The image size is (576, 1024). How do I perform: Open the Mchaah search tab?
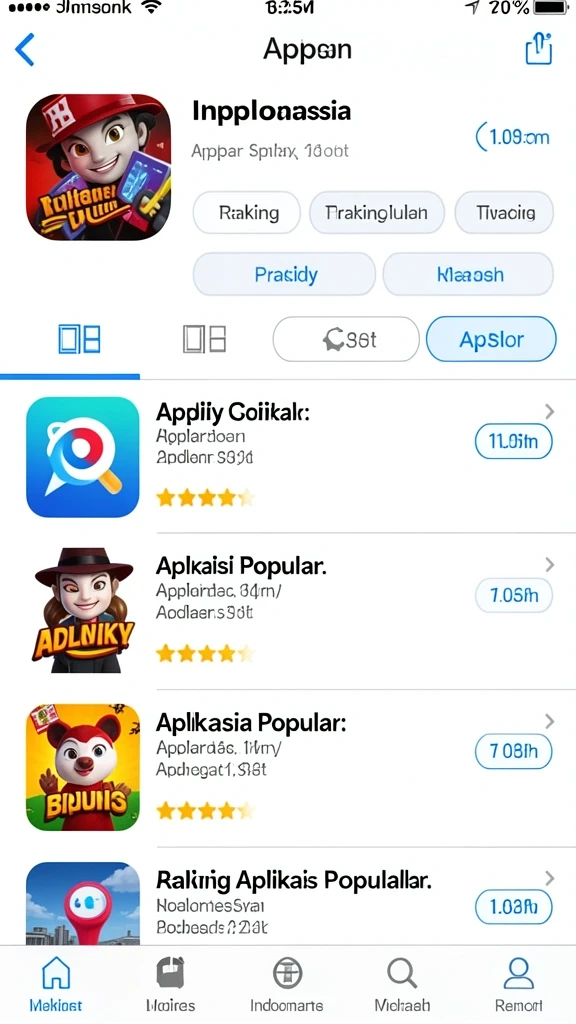pyautogui.click(x=402, y=985)
